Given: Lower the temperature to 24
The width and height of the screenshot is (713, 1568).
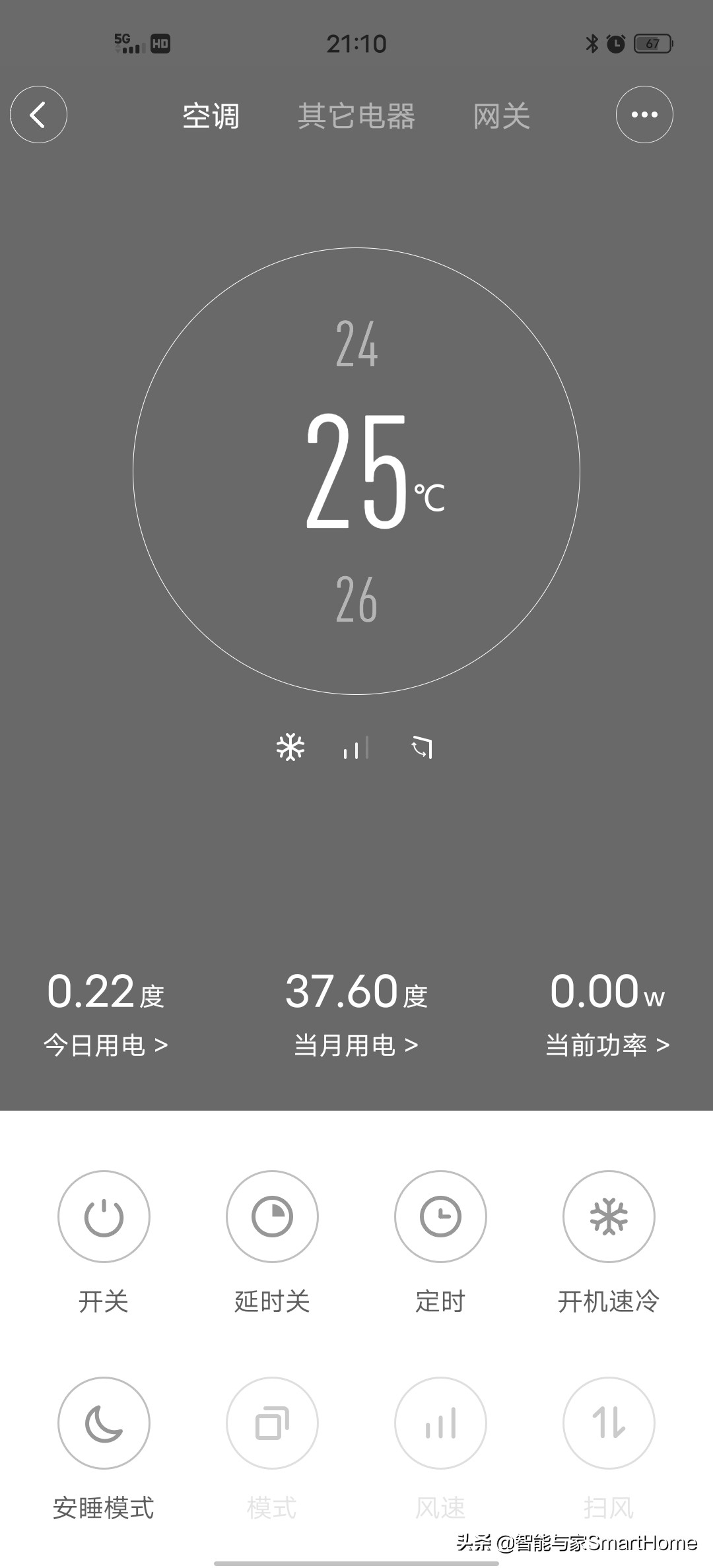Looking at the screenshot, I should tap(356, 344).
